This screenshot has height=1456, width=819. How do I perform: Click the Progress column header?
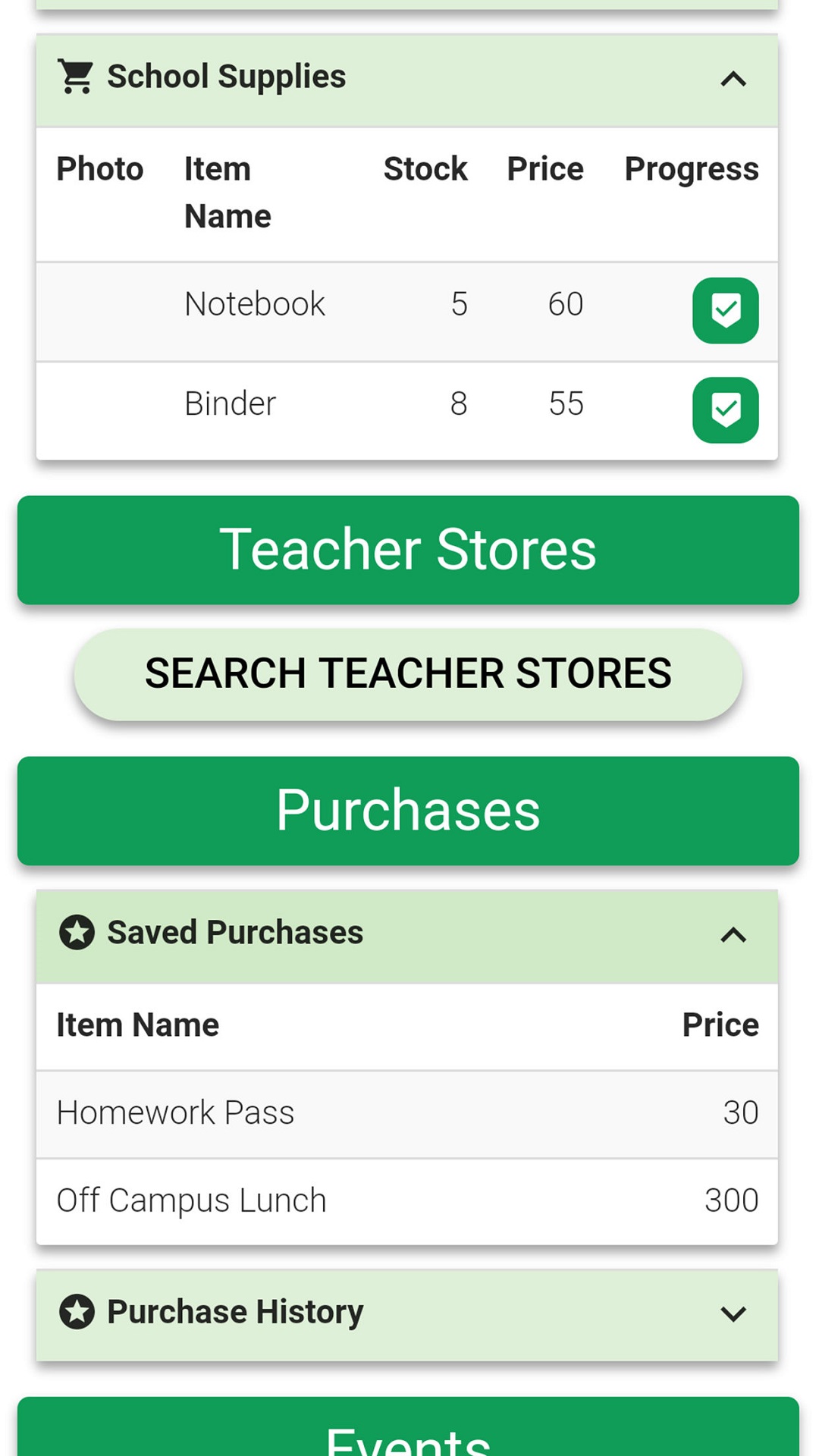(692, 168)
